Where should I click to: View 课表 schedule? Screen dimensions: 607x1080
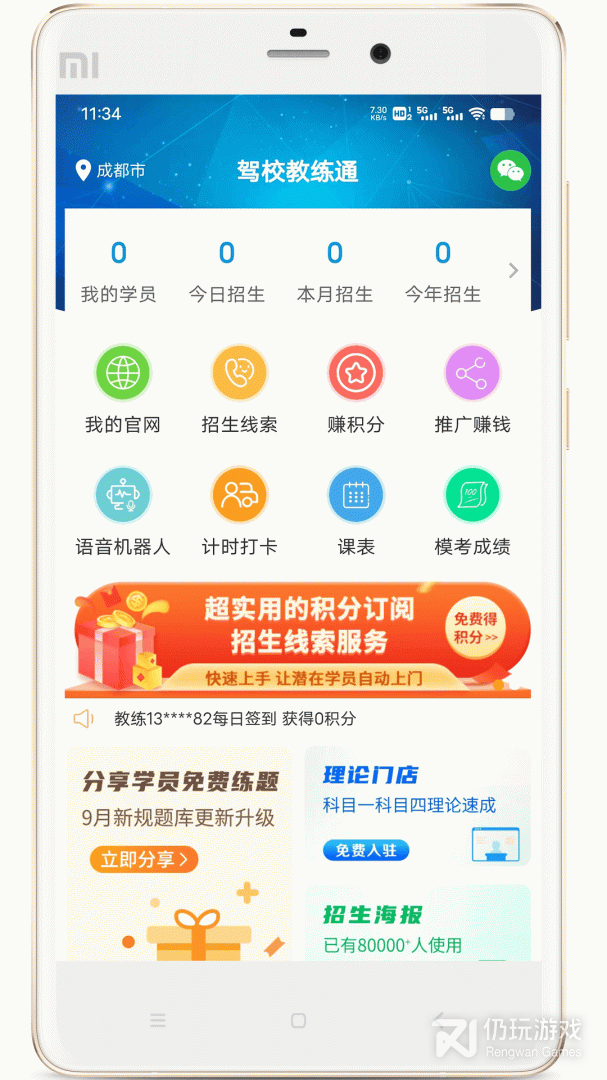tap(356, 510)
